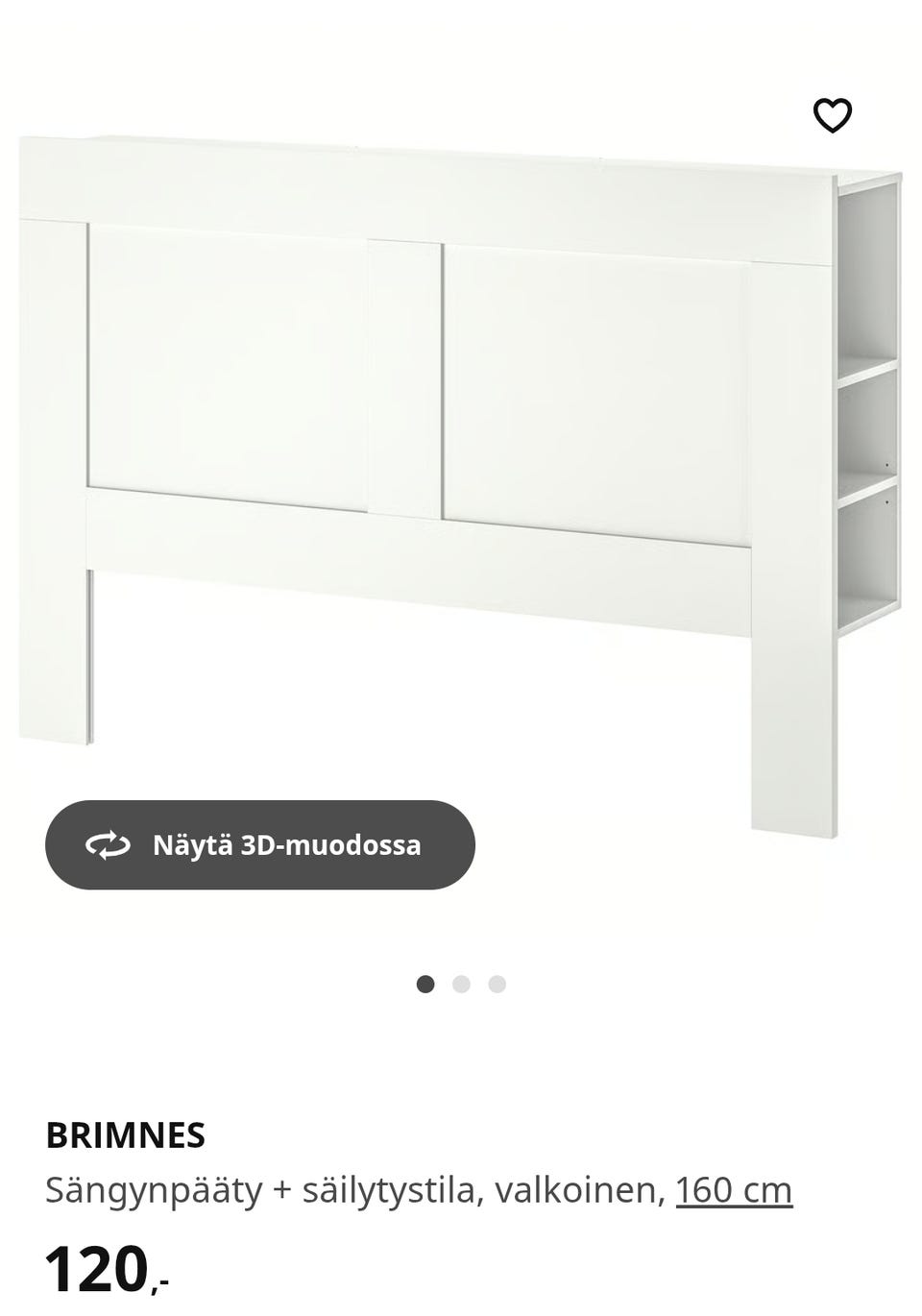922x1316 pixels.
Task: Tap the 160 cm size link
Action: point(734,1190)
